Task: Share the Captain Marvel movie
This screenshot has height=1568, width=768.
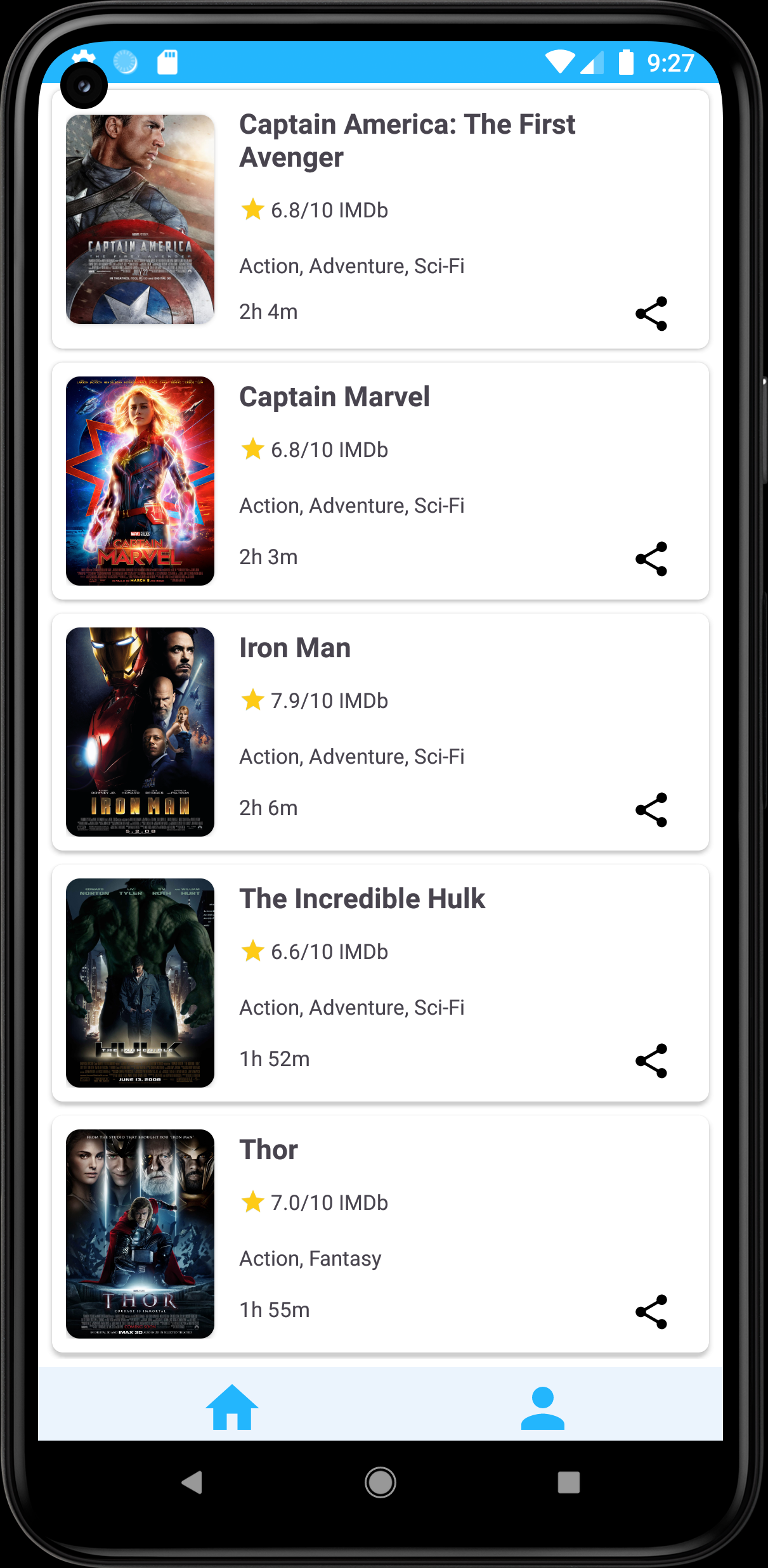Action: [652, 557]
